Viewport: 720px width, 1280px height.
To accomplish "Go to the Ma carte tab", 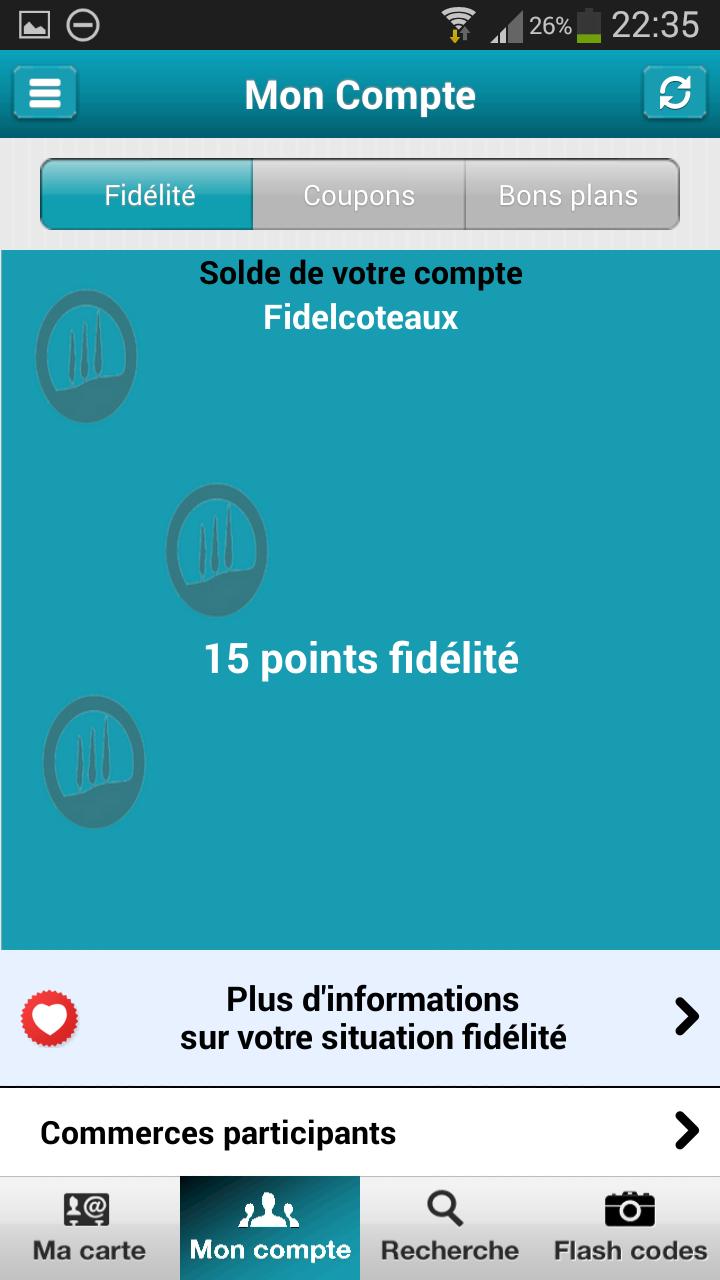I will click(x=90, y=1228).
